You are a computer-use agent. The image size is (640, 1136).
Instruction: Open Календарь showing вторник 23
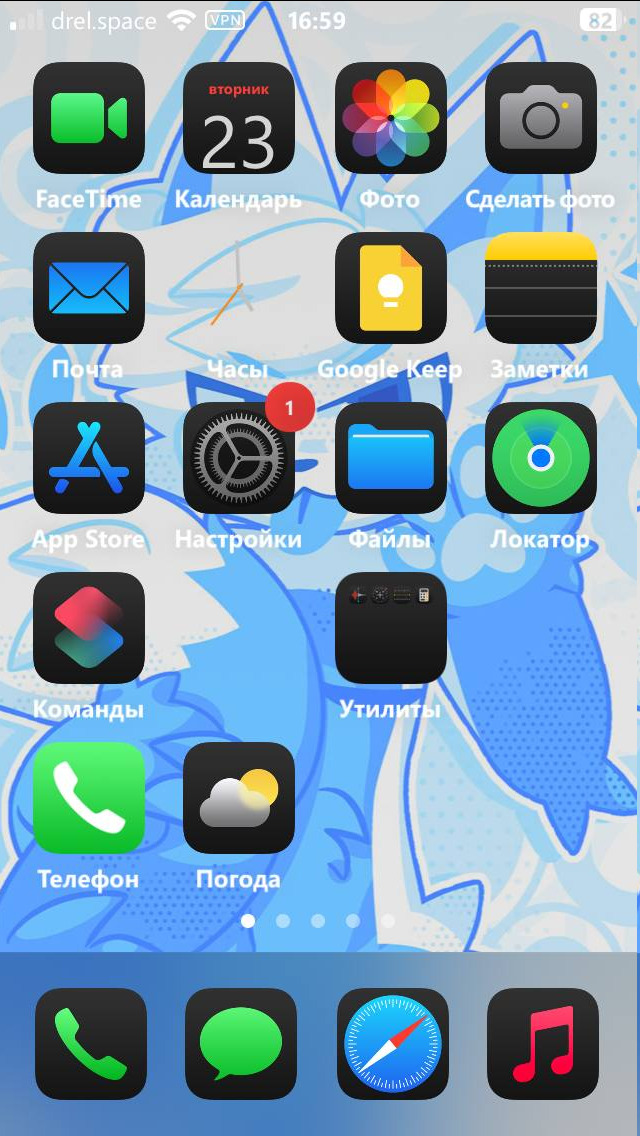(x=239, y=118)
